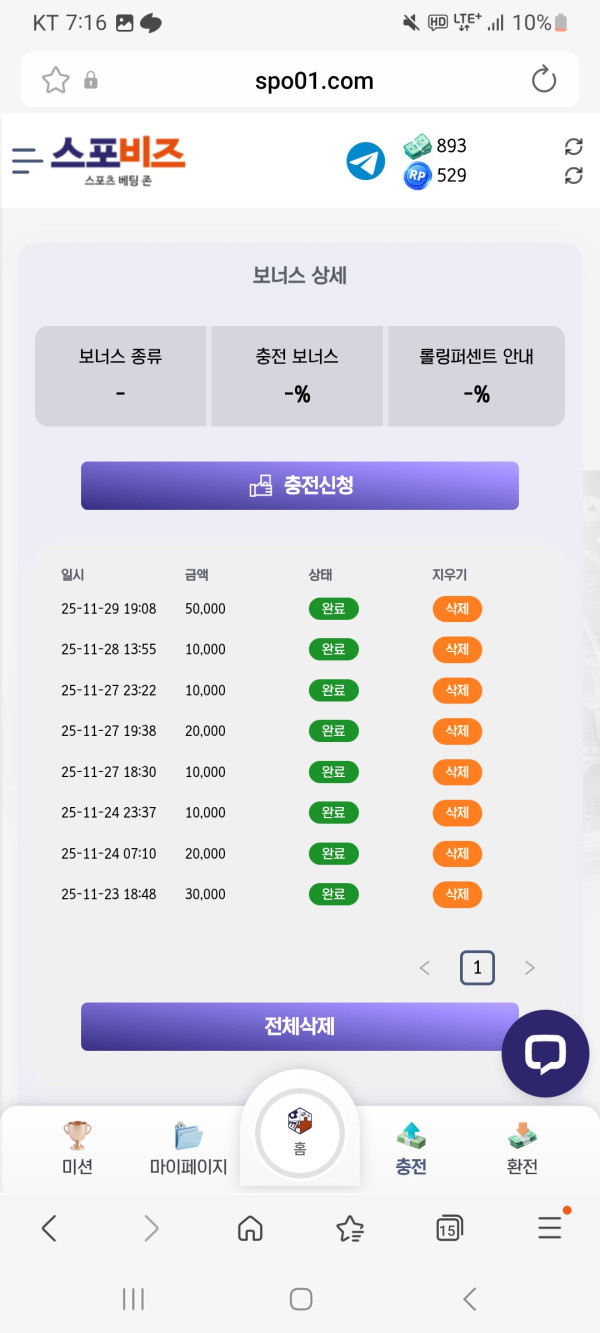Open the live chat bubble

click(545, 1053)
